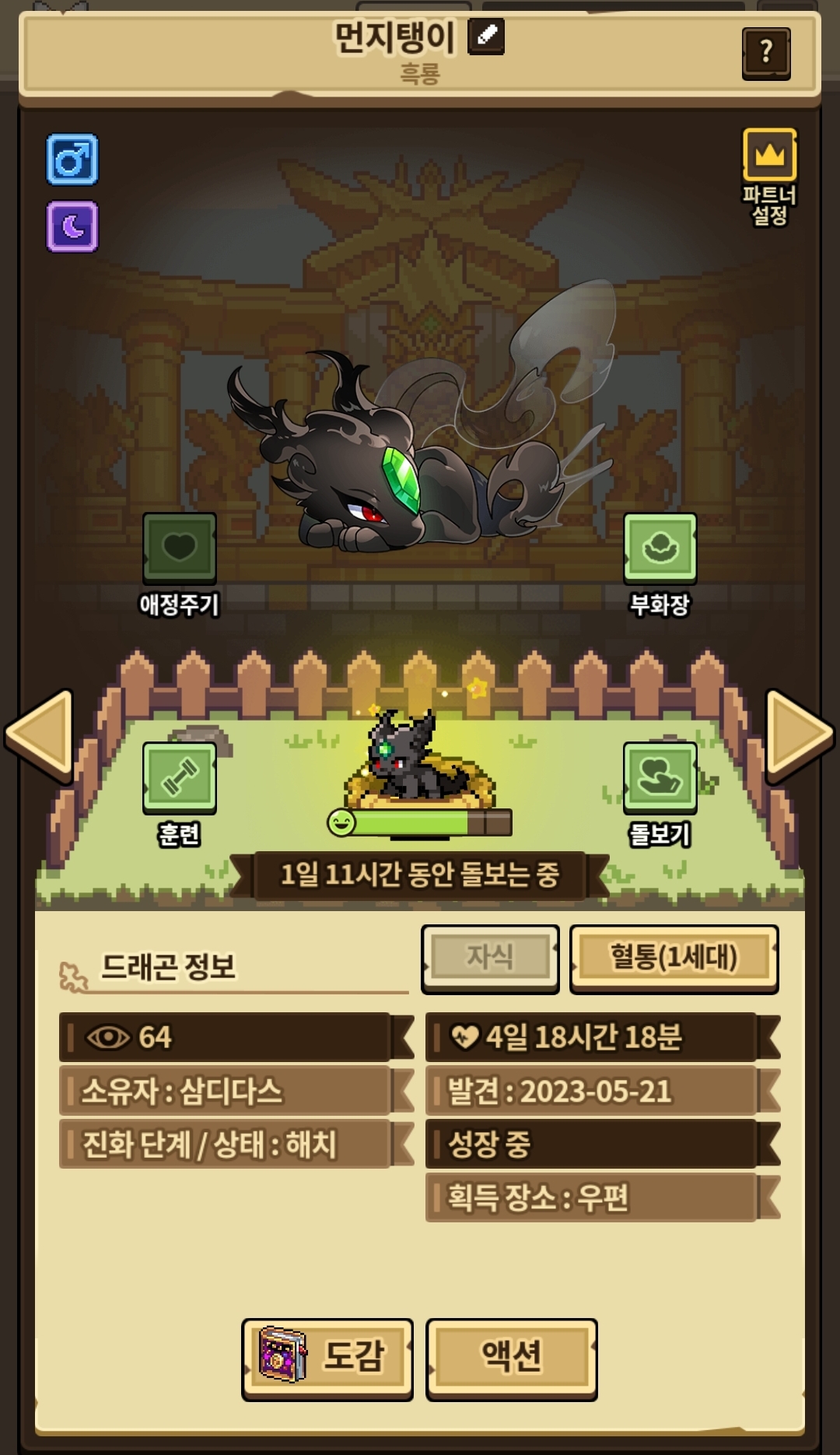Go to the next dragon with right arrow
The width and height of the screenshot is (840, 1455).
[x=800, y=735]
